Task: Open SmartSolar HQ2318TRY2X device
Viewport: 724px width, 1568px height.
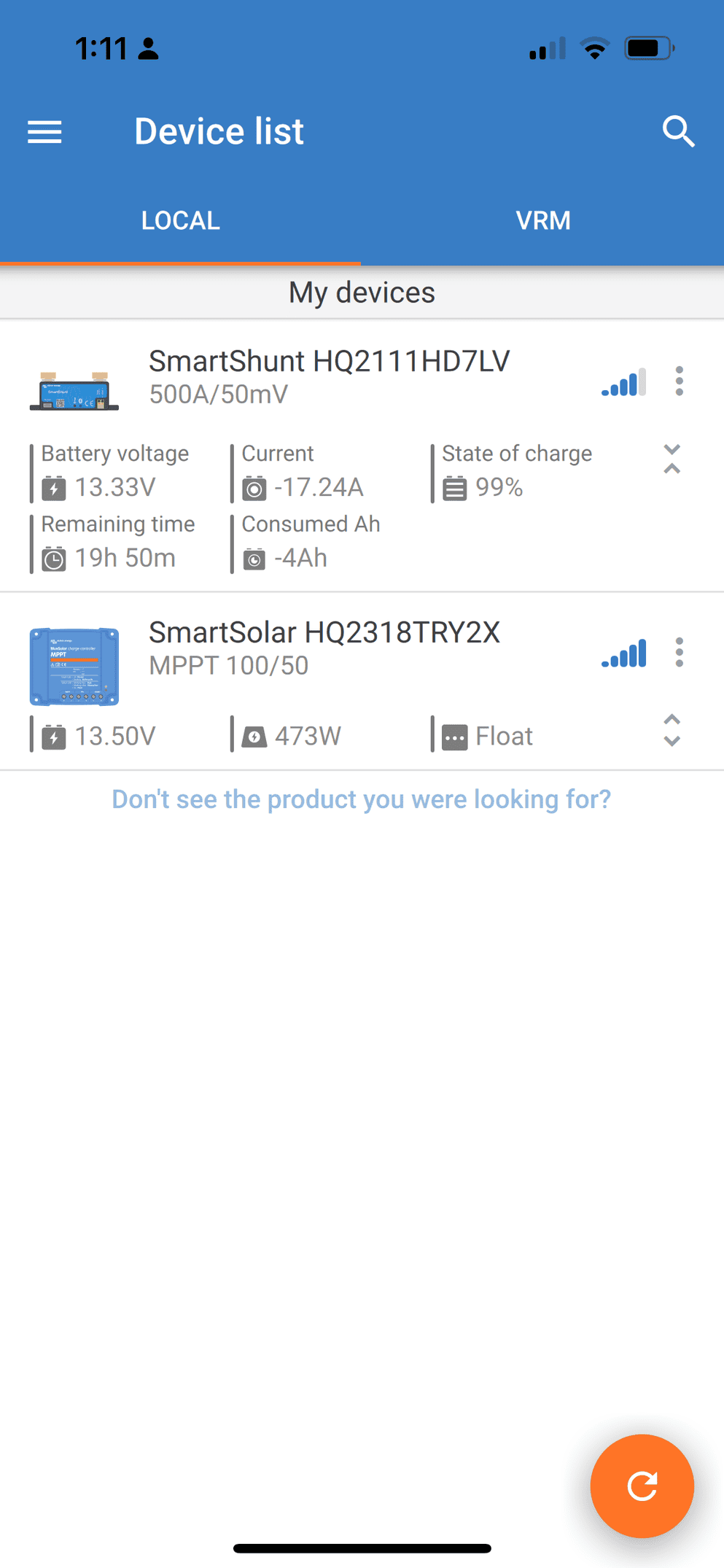Action: pos(324,648)
